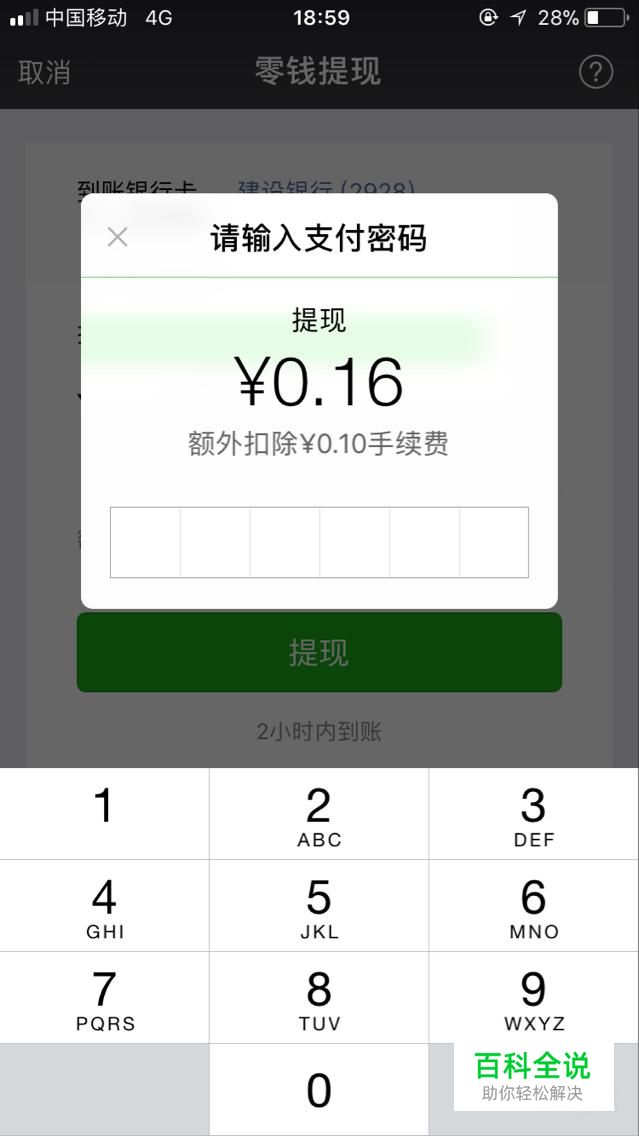Image resolution: width=639 pixels, height=1136 pixels.
Task: Enter digit 6 on the keypad
Action: 534,906
